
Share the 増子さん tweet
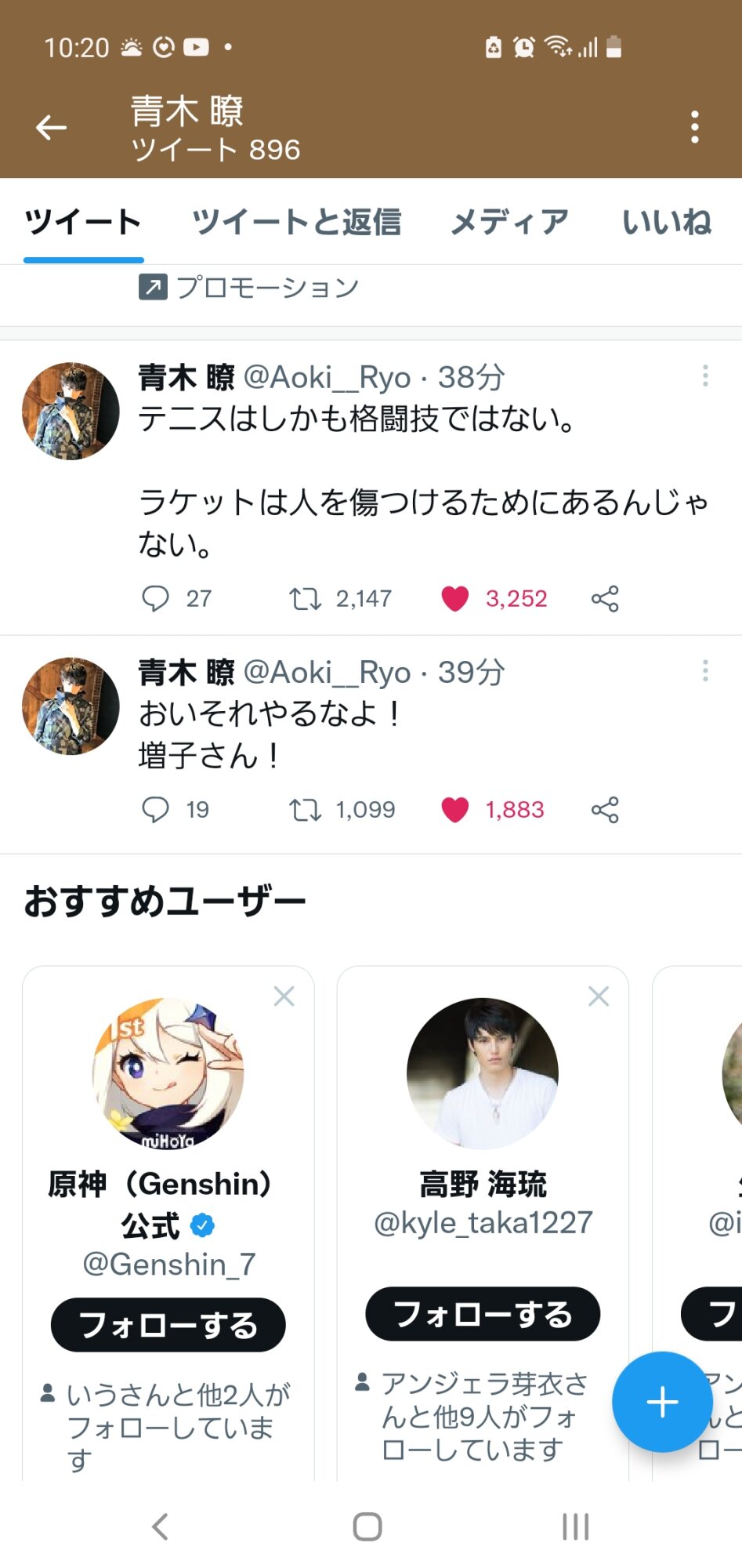coord(605,809)
